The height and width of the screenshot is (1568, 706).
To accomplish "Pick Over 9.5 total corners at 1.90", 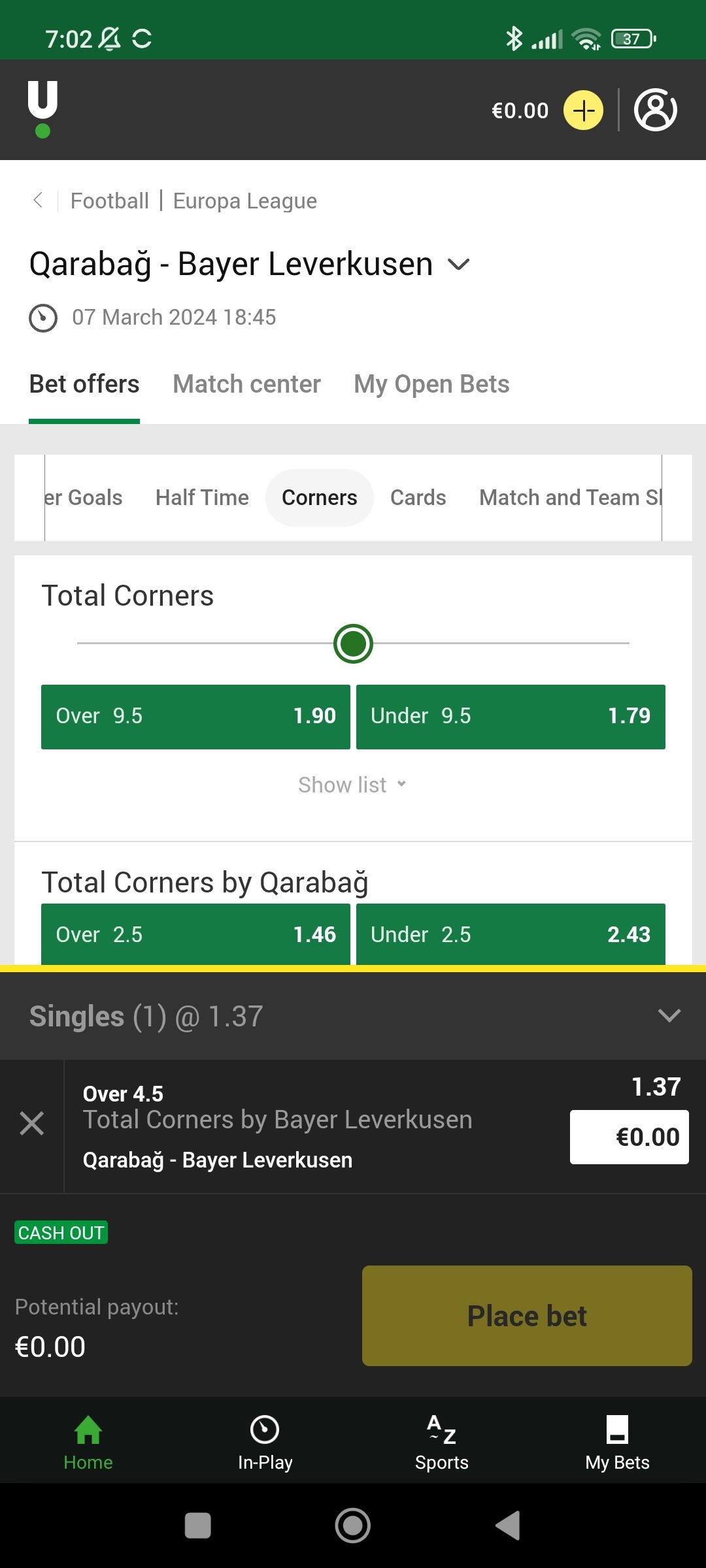I will [x=195, y=717].
